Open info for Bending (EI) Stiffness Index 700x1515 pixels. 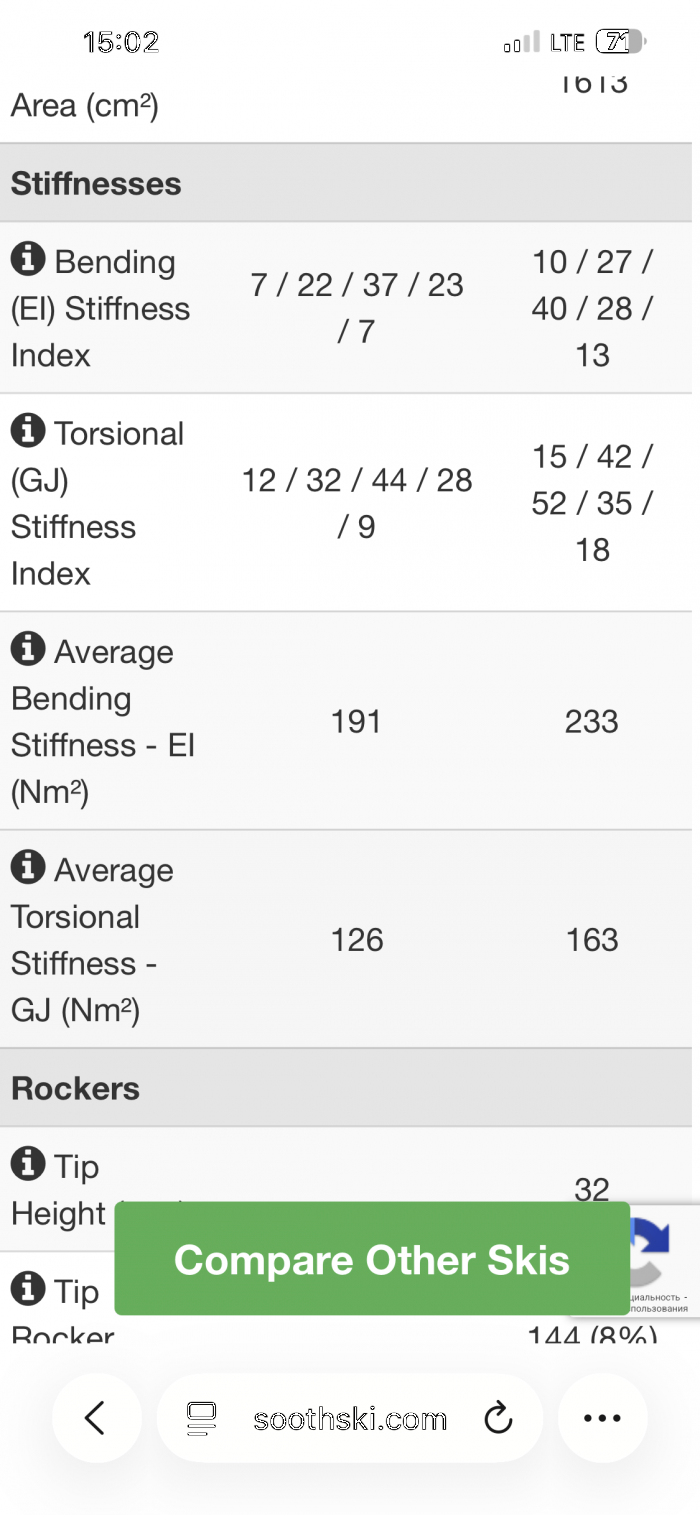[x=28, y=260]
